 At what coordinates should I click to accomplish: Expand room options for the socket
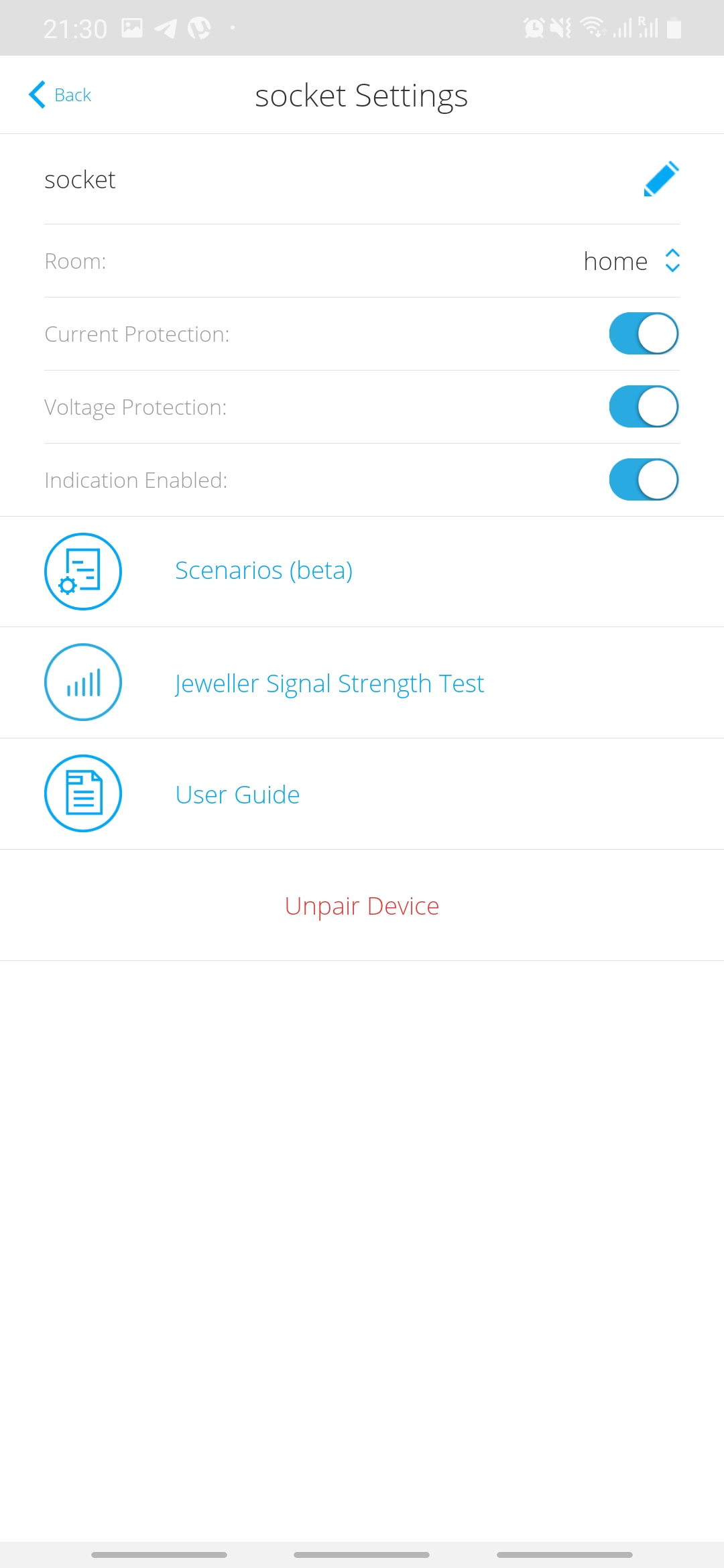(630, 261)
